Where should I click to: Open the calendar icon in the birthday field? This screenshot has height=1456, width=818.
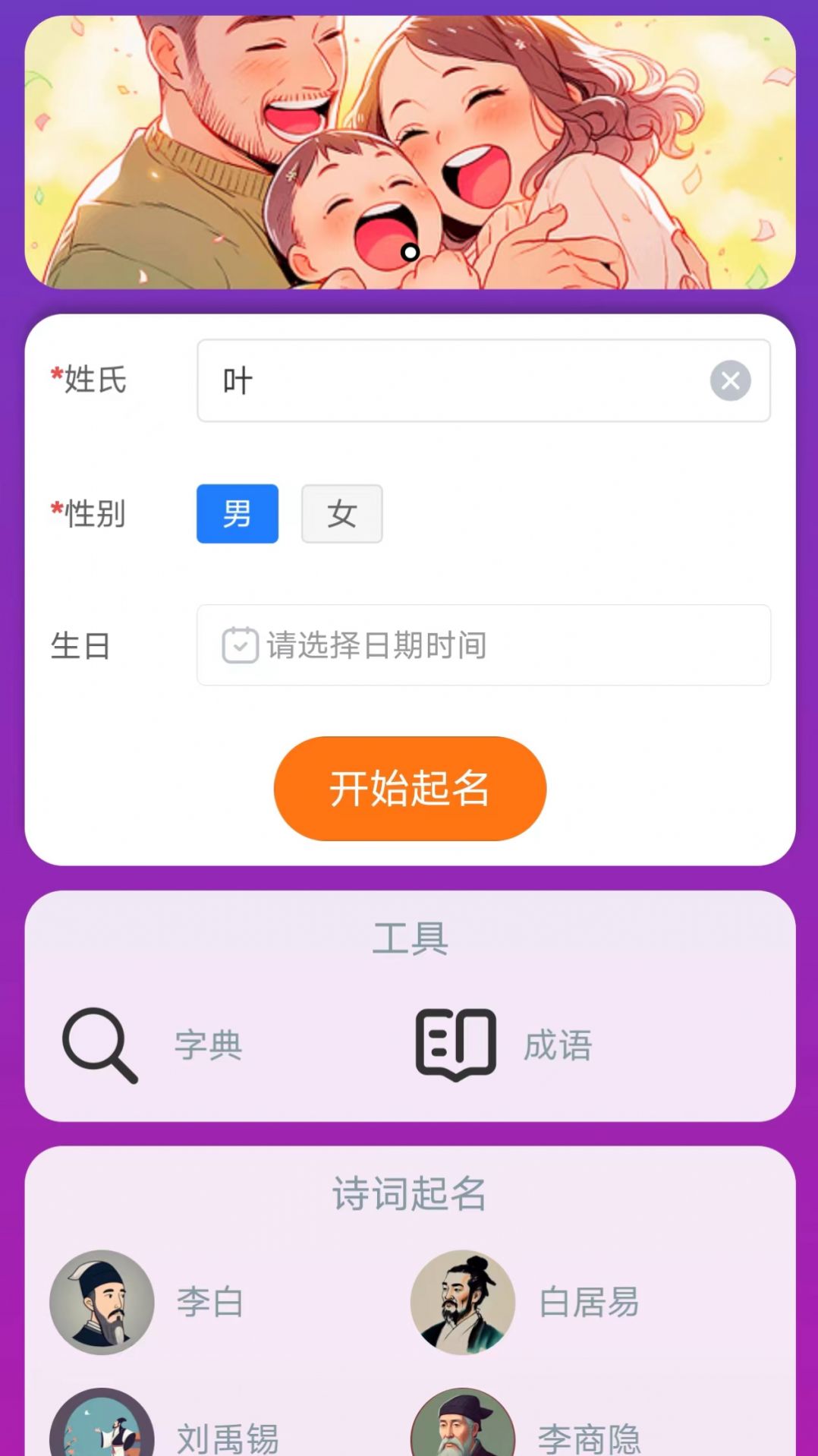[239, 646]
